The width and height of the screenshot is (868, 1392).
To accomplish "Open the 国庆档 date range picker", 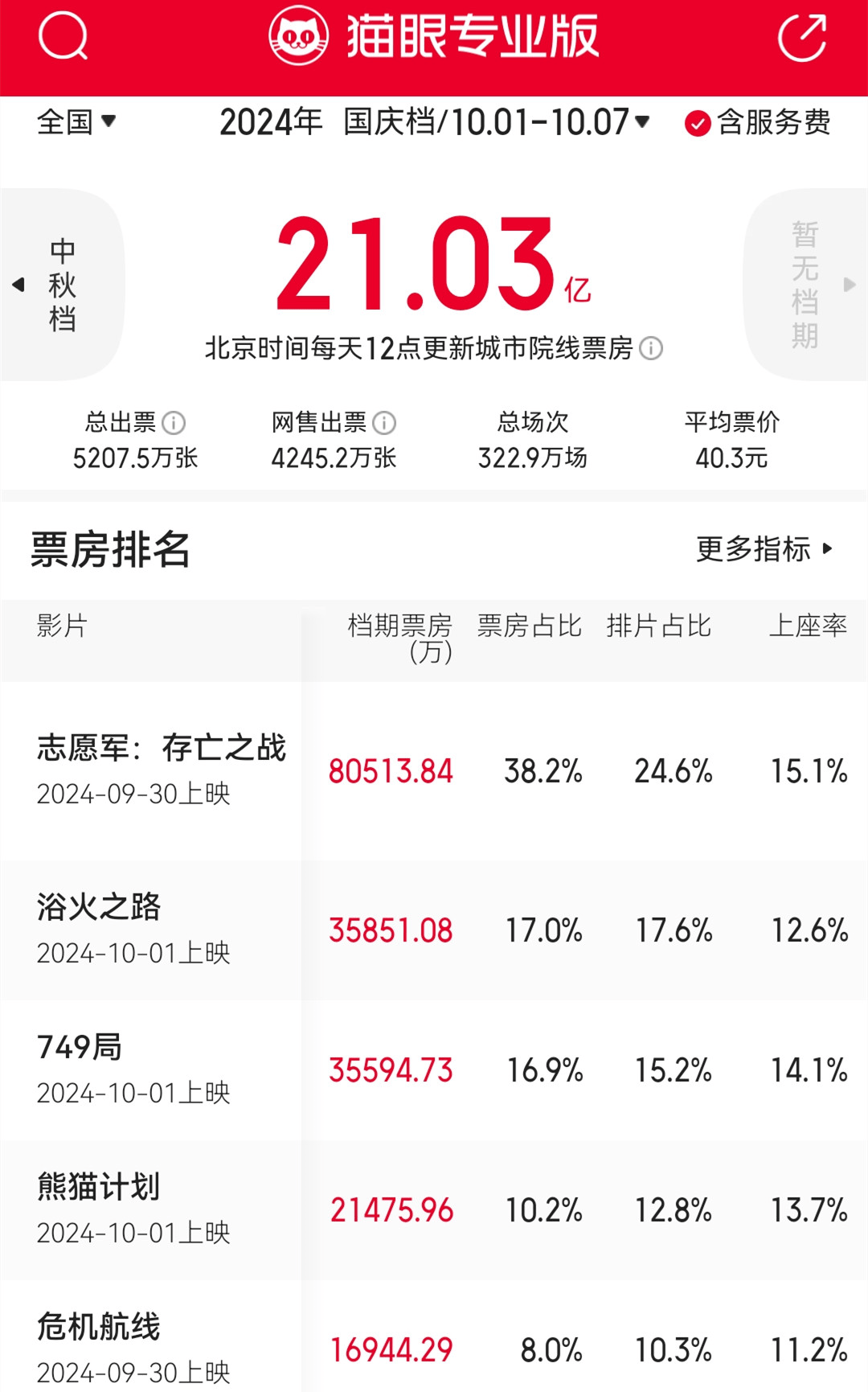I will [x=495, y=122].
